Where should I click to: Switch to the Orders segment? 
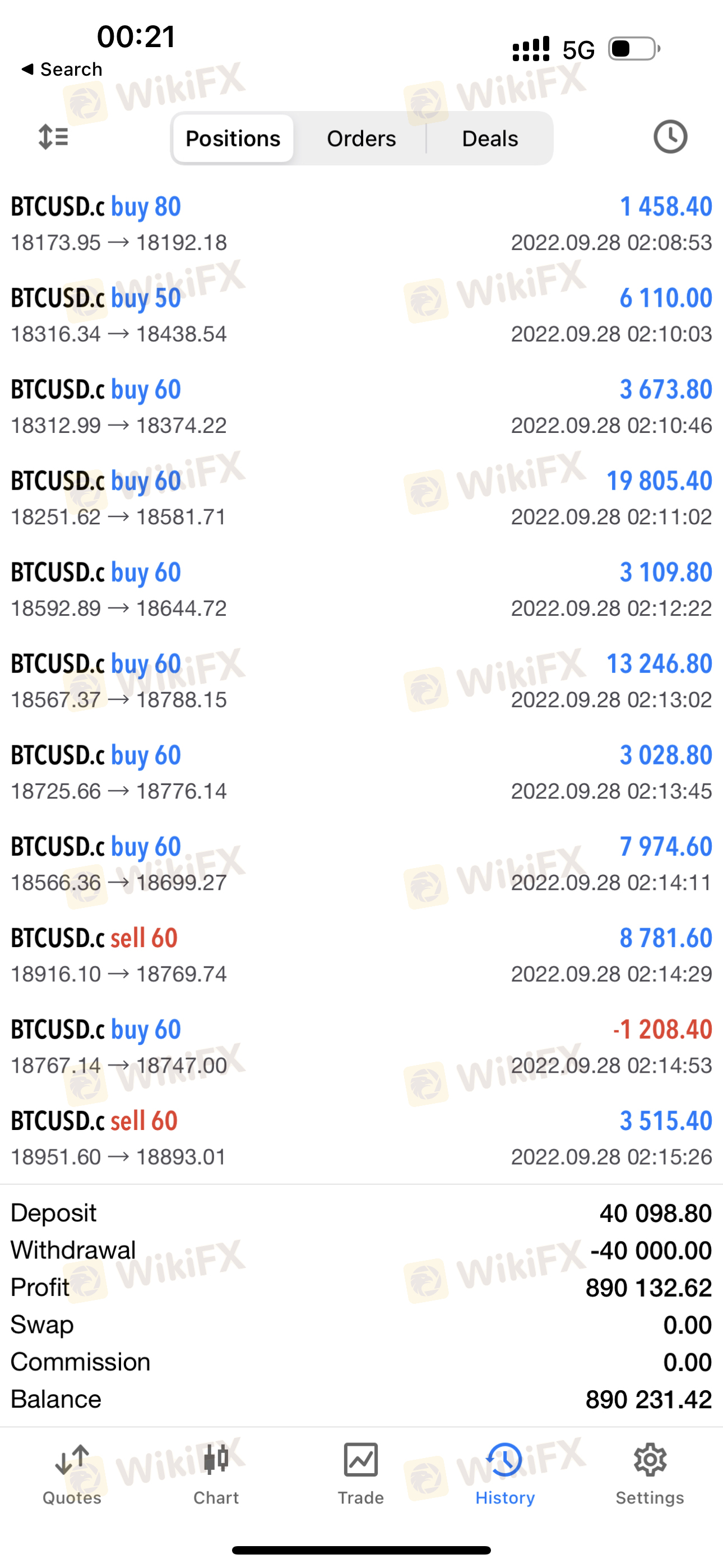pyautogui.click(x=361, y=139)
